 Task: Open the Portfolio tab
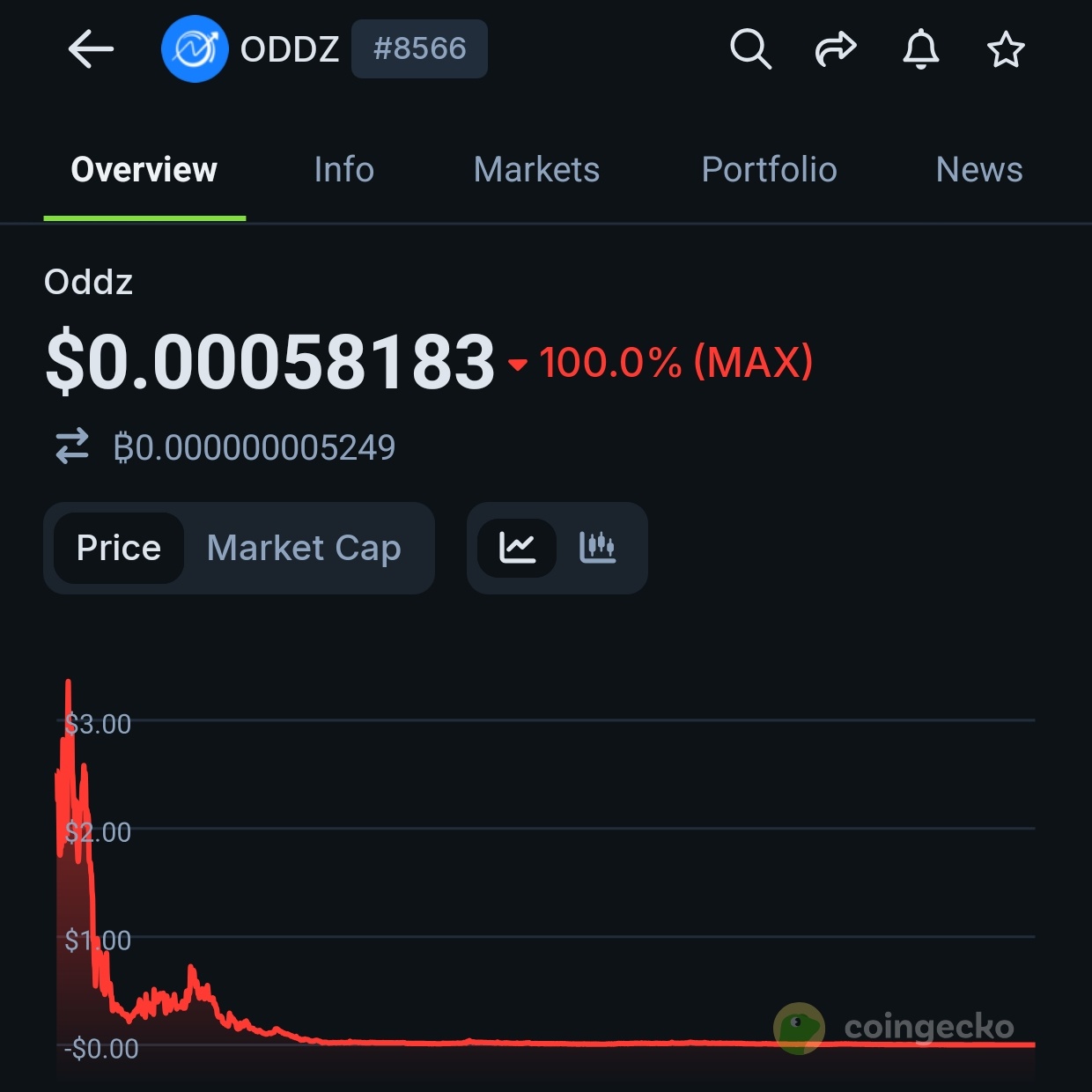click(769, 170)
